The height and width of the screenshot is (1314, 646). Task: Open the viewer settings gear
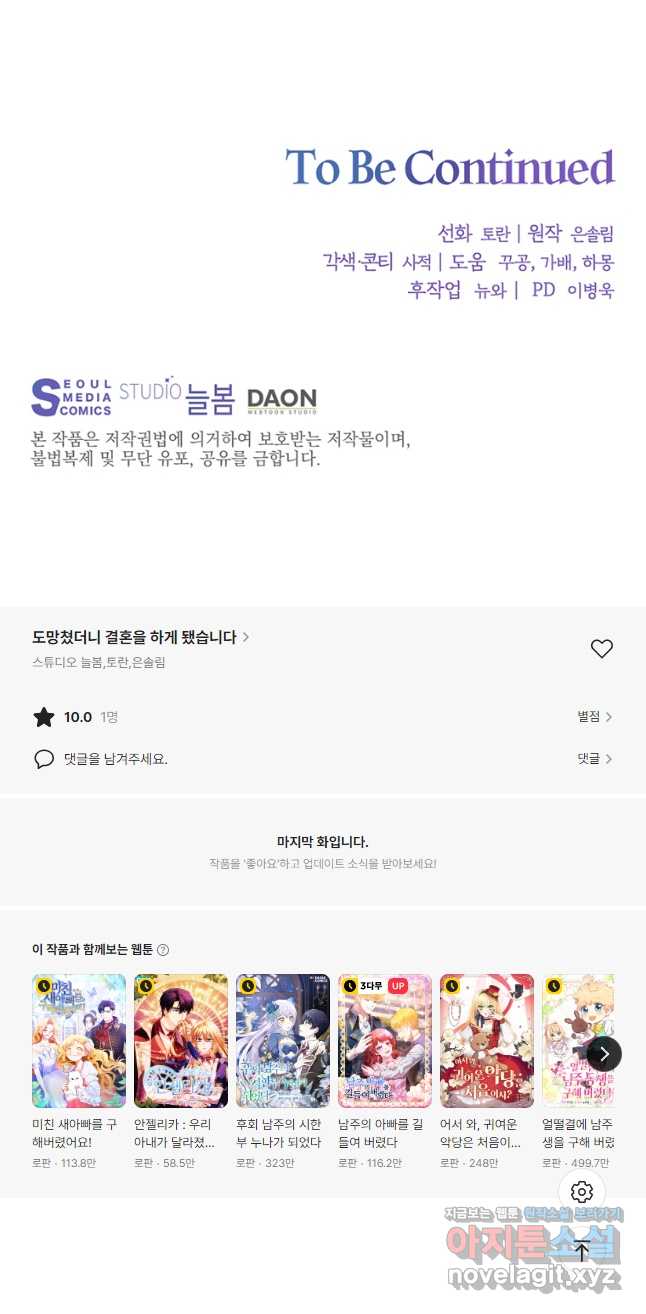[582, 1192]
